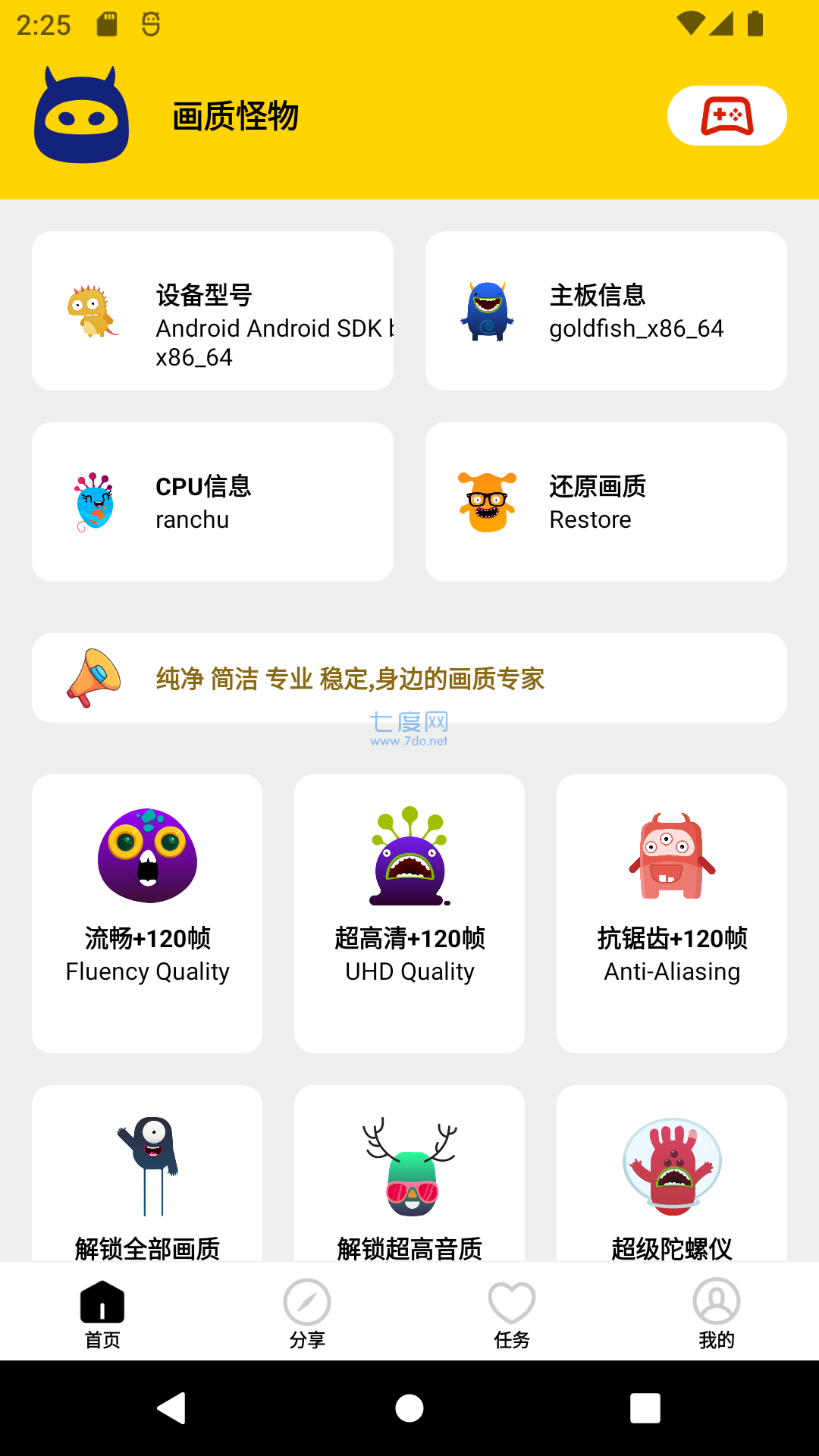The width and height of the screenshot is (819, 1456).
Task: Select 流畅+120帧 Fluency Quality
Action: click(x=147, y=913)
